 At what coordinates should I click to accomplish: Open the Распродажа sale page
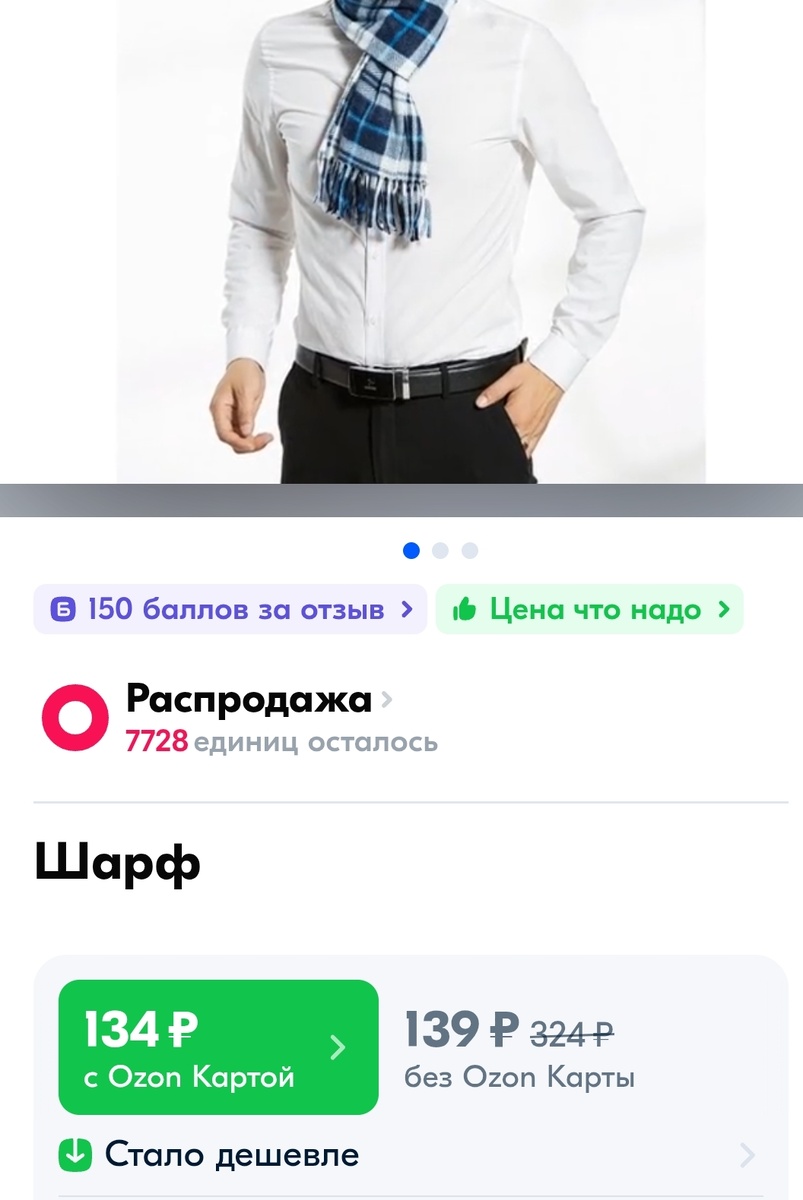click(248, 700)
